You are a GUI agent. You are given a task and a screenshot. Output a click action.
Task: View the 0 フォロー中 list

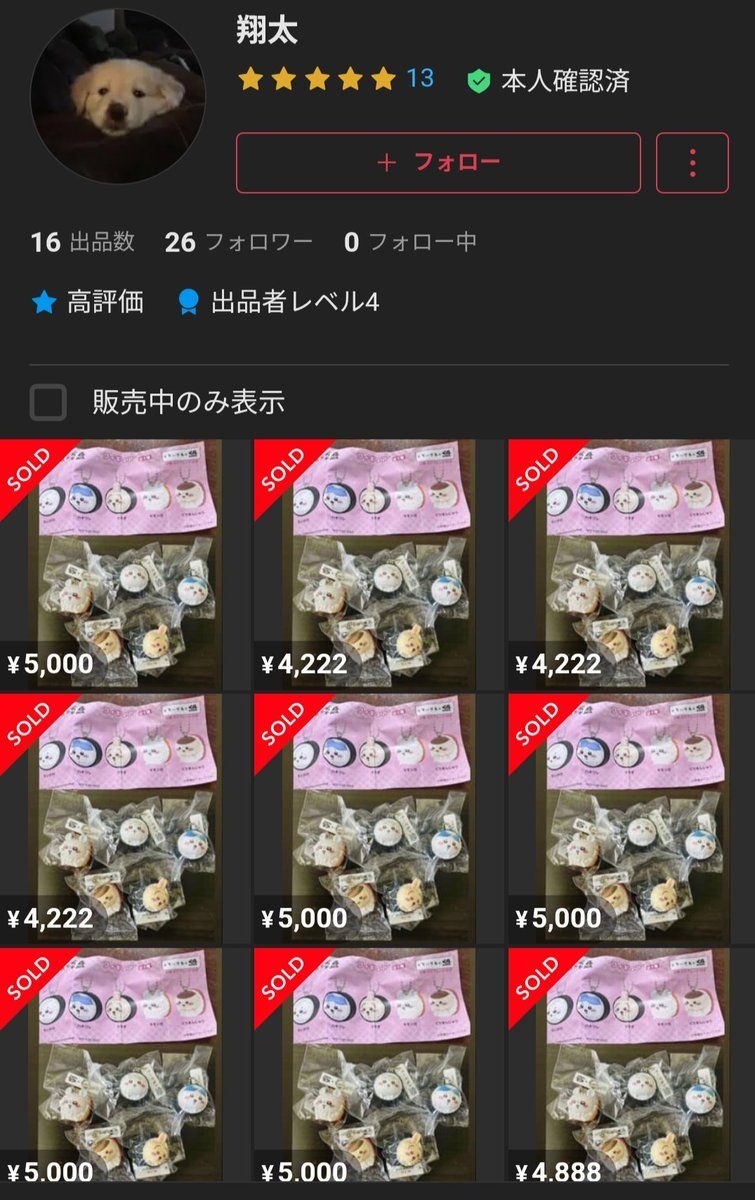410,242
